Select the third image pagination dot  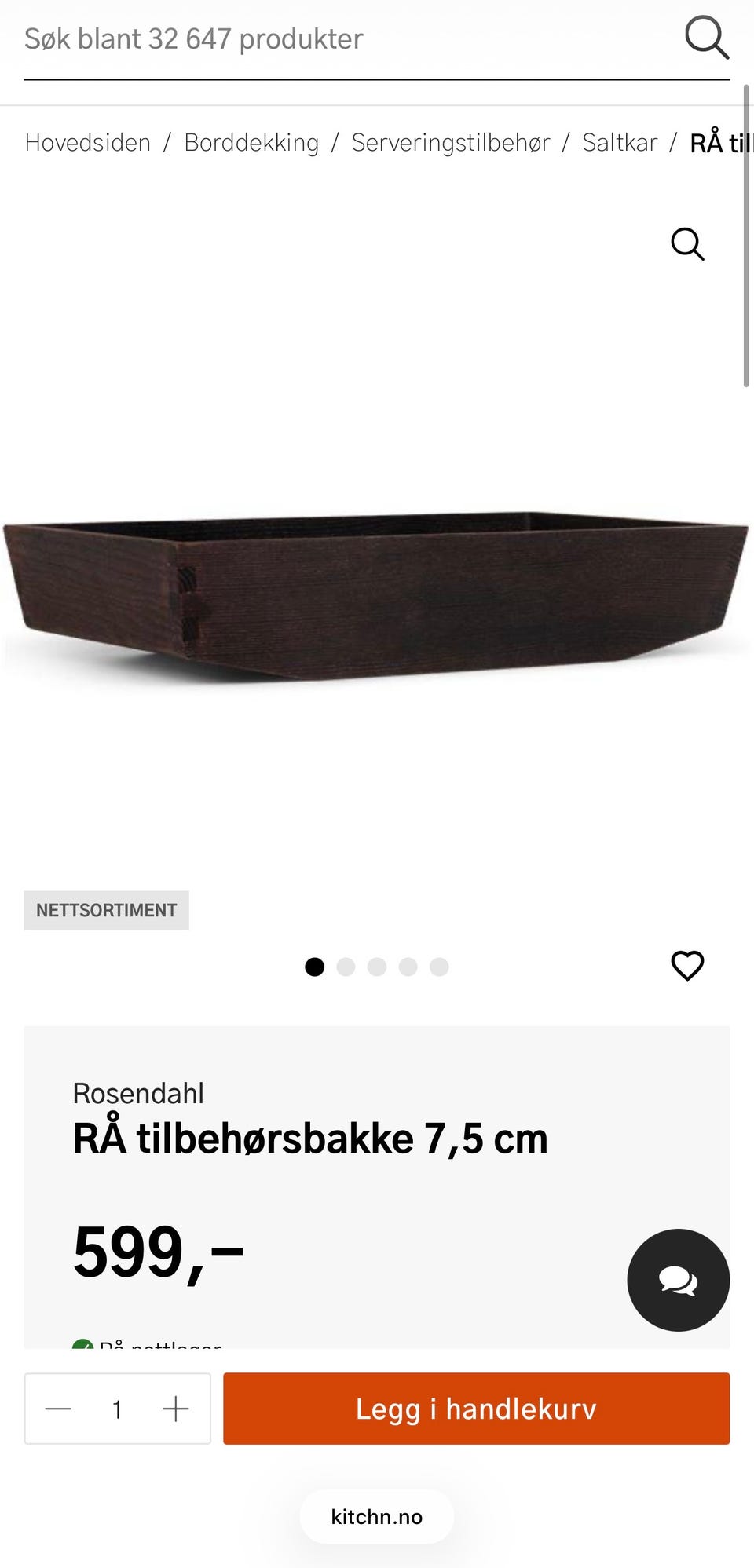coord(377,967)
